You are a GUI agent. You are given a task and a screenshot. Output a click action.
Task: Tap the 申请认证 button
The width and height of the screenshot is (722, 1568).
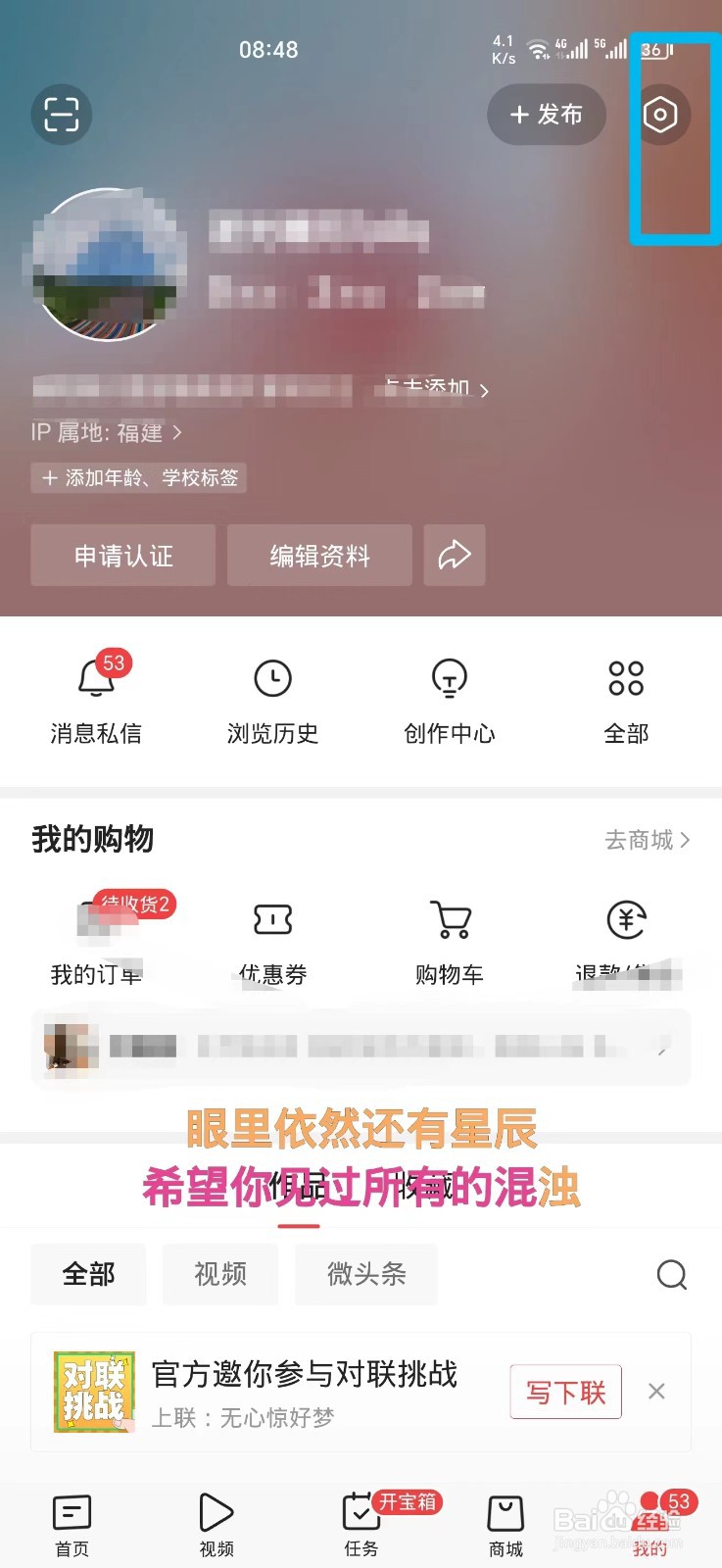pos(122,556)
